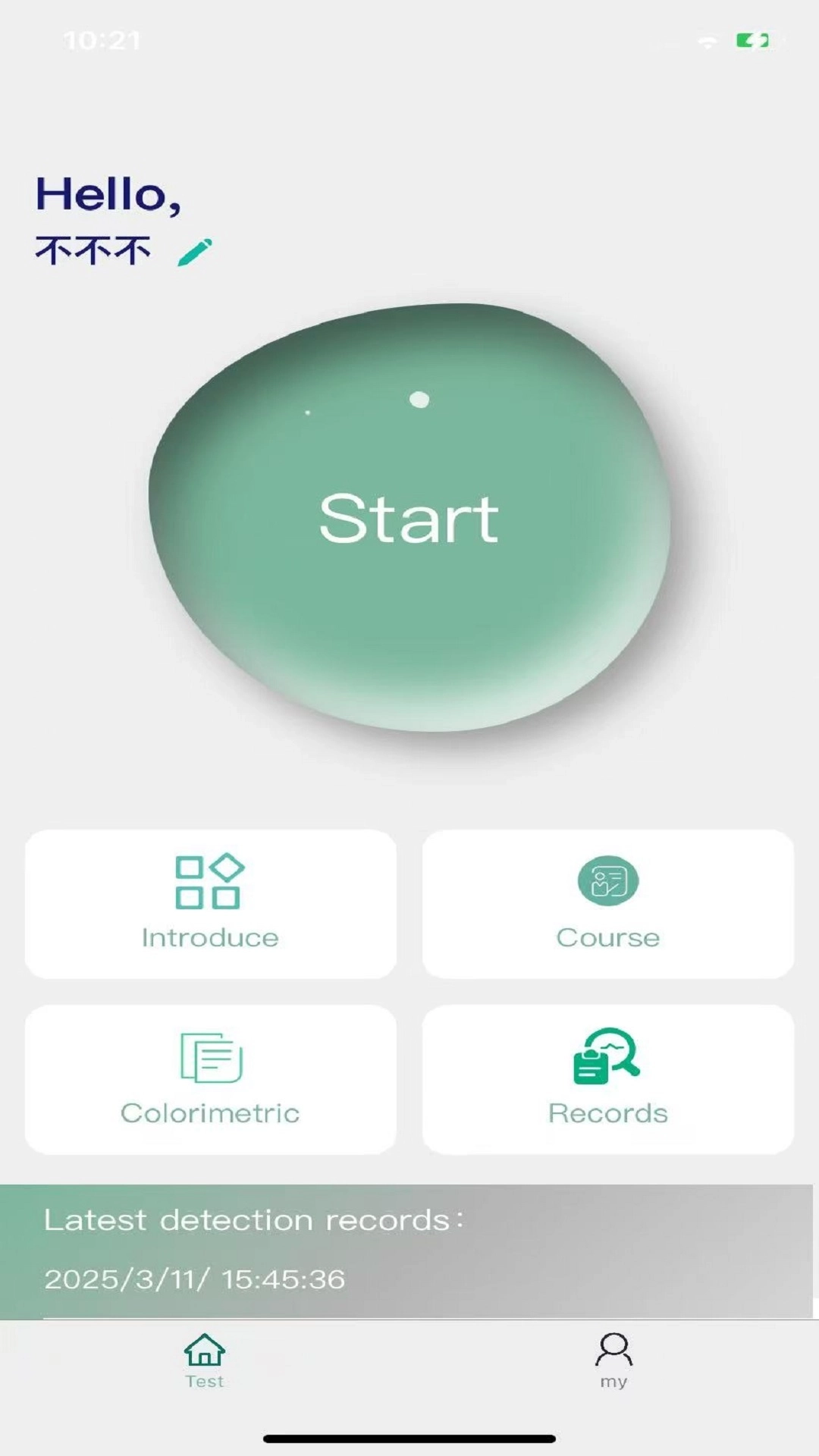The height and width of the screenshot is (1456, 819).
Task: Open the Introduce card
Action: [210, 904]
